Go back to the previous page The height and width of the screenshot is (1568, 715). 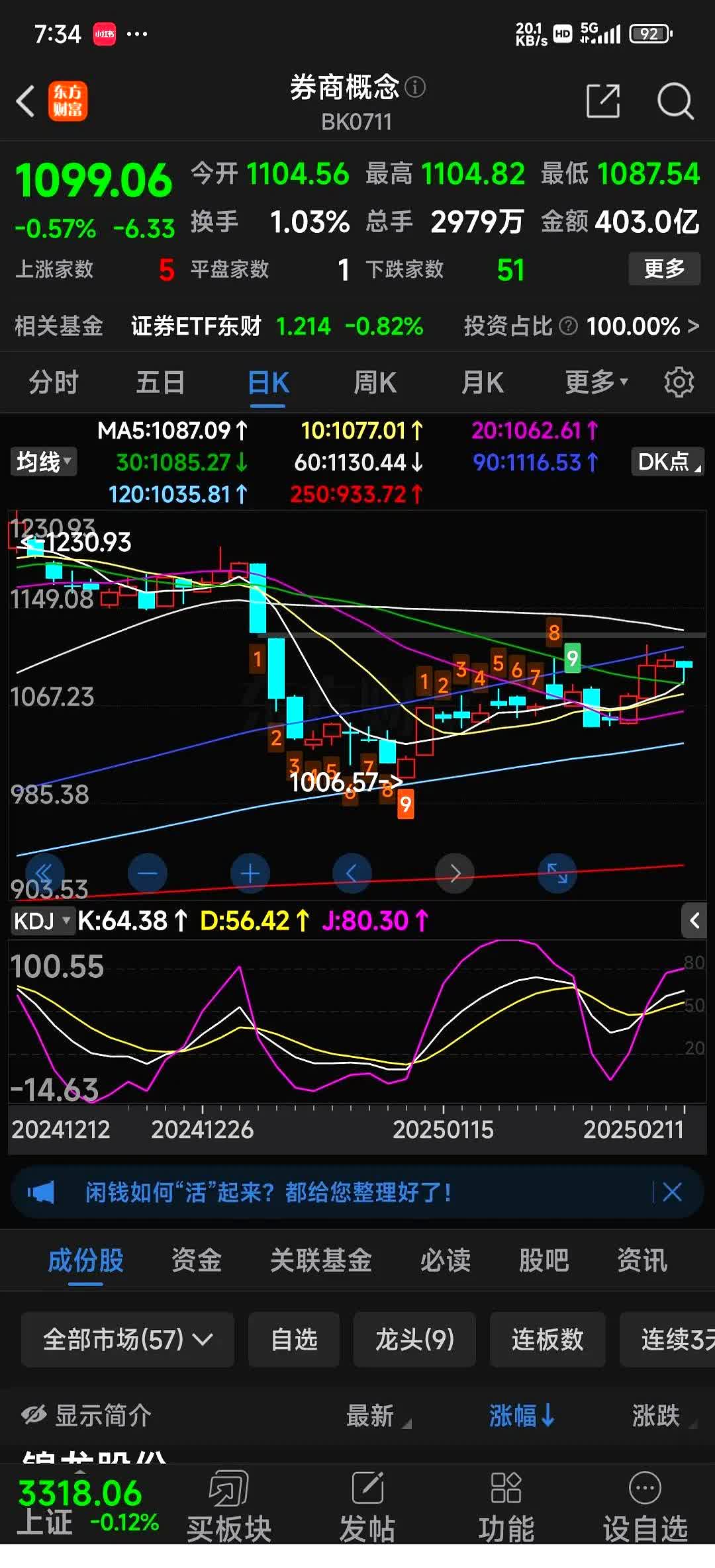point(25,102)
